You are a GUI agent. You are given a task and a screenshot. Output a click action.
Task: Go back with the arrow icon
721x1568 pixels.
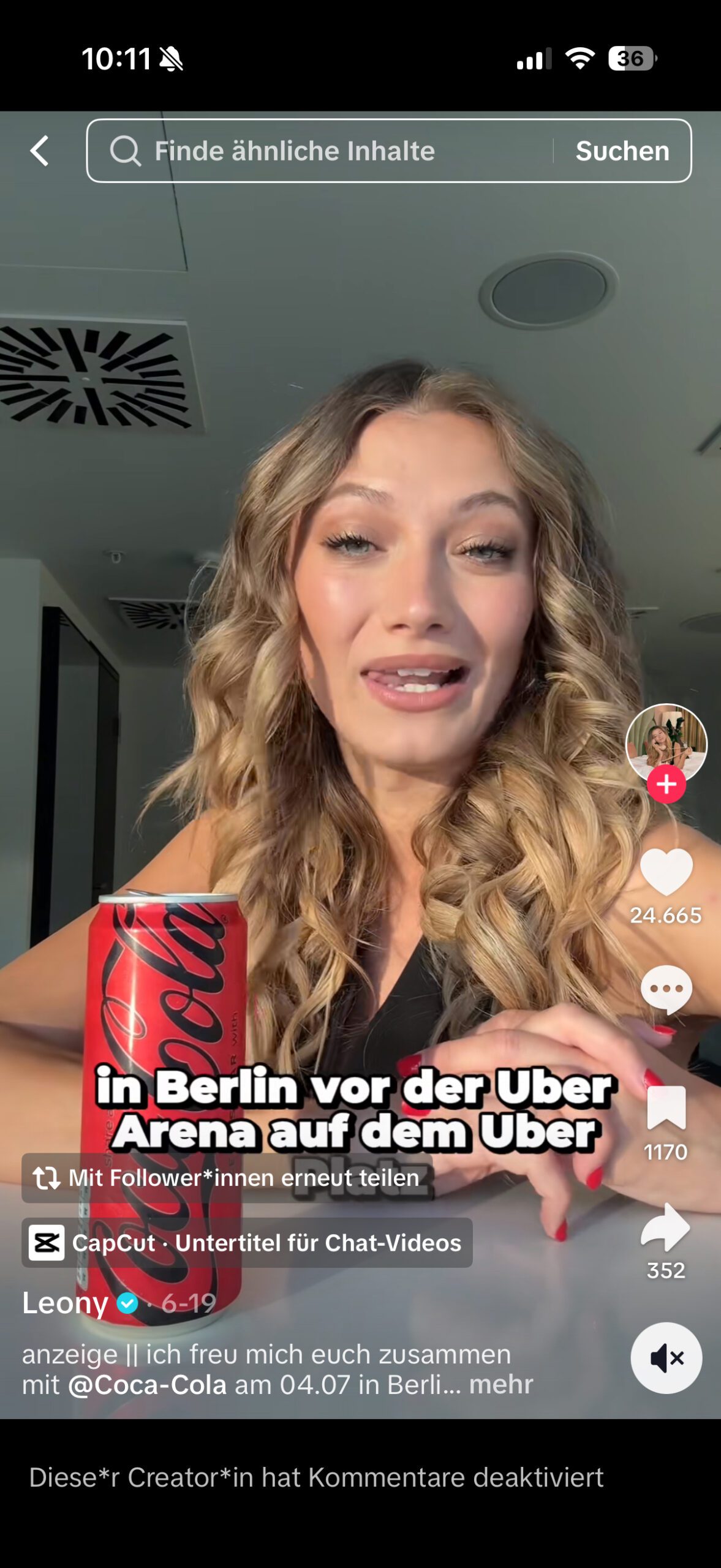[40, 151]
